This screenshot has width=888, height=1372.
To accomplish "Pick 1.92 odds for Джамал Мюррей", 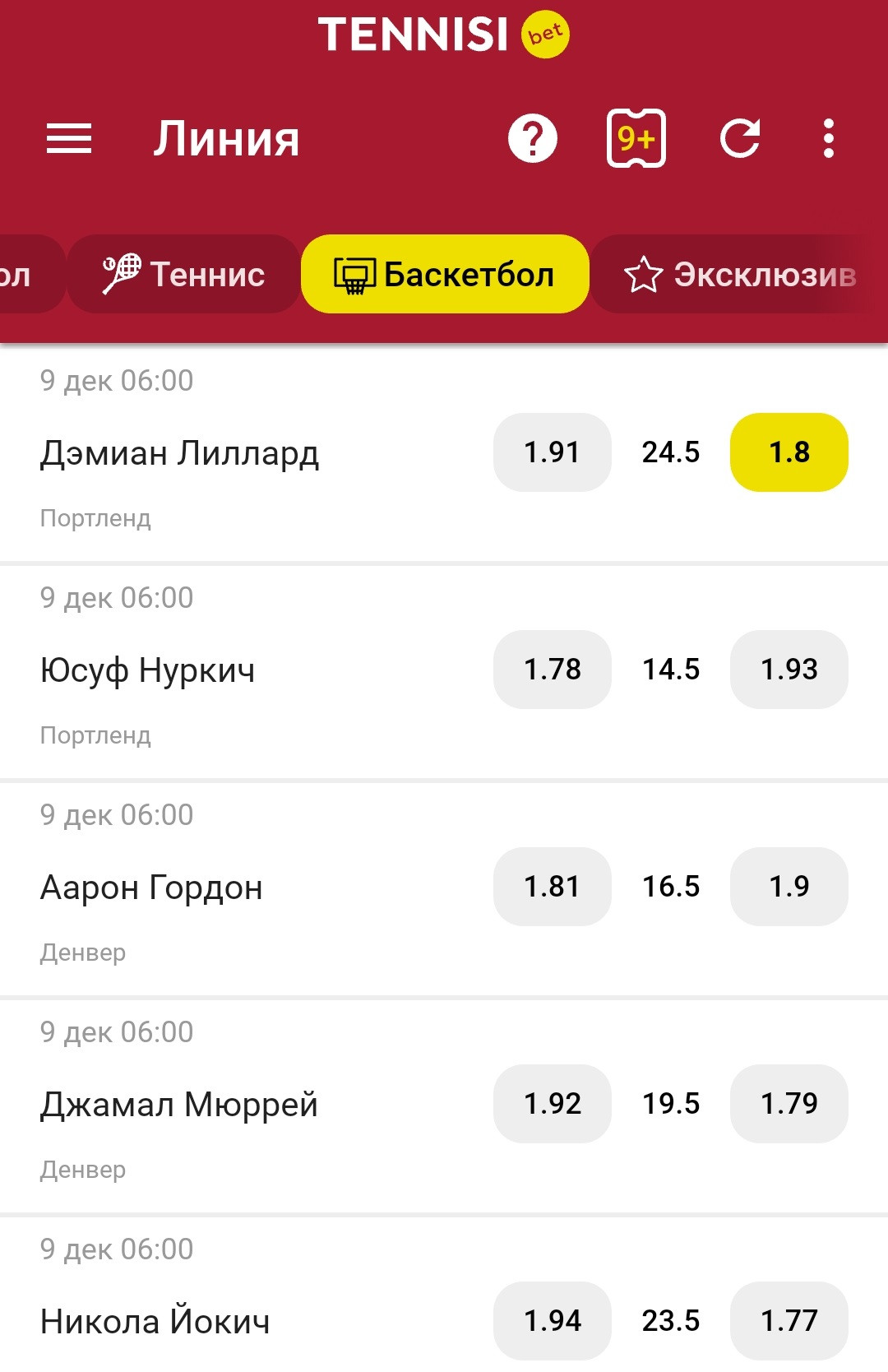I will [x=552, y=1104].
